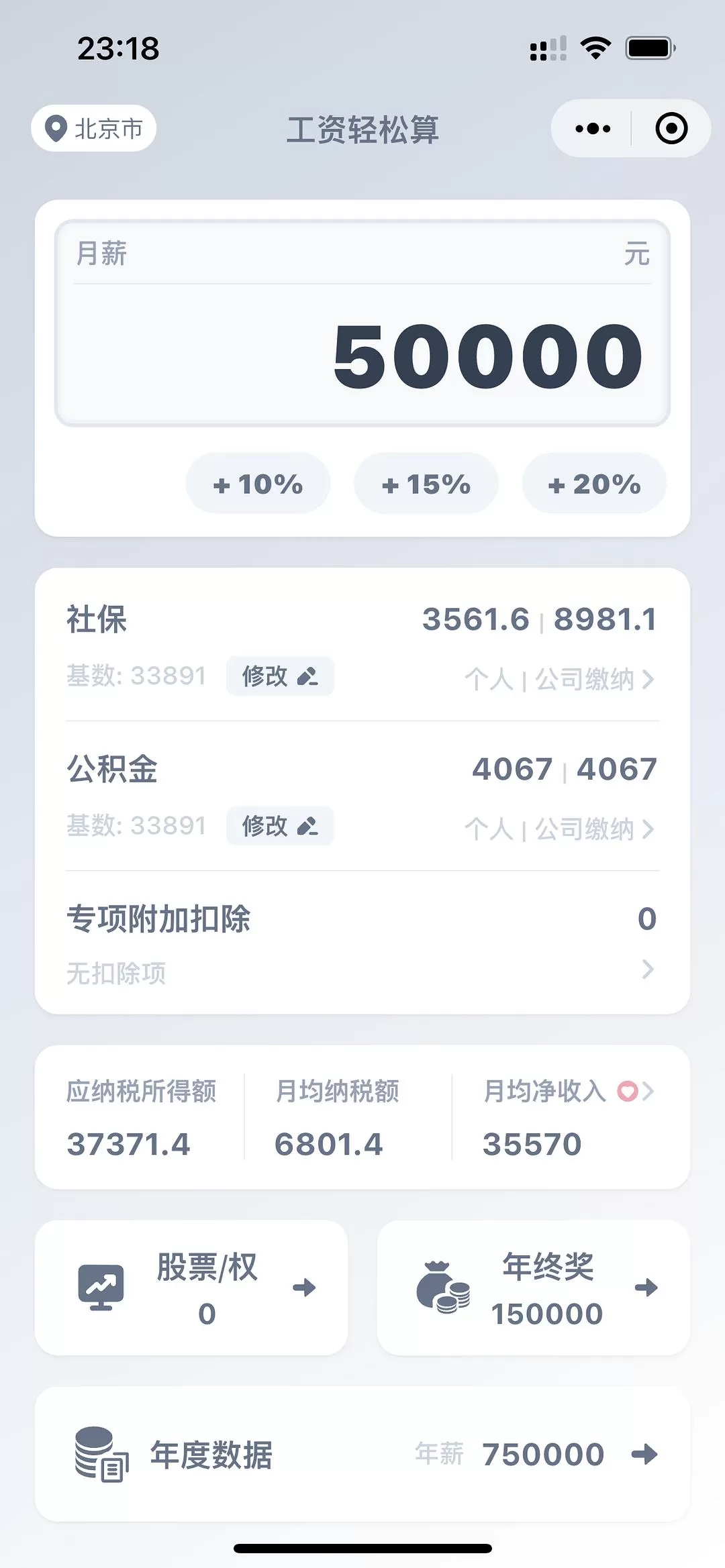This screenshot has height=1568, width=725.
Task: View 年度数据 annual salary details
Action: (x=362, y=1455)
